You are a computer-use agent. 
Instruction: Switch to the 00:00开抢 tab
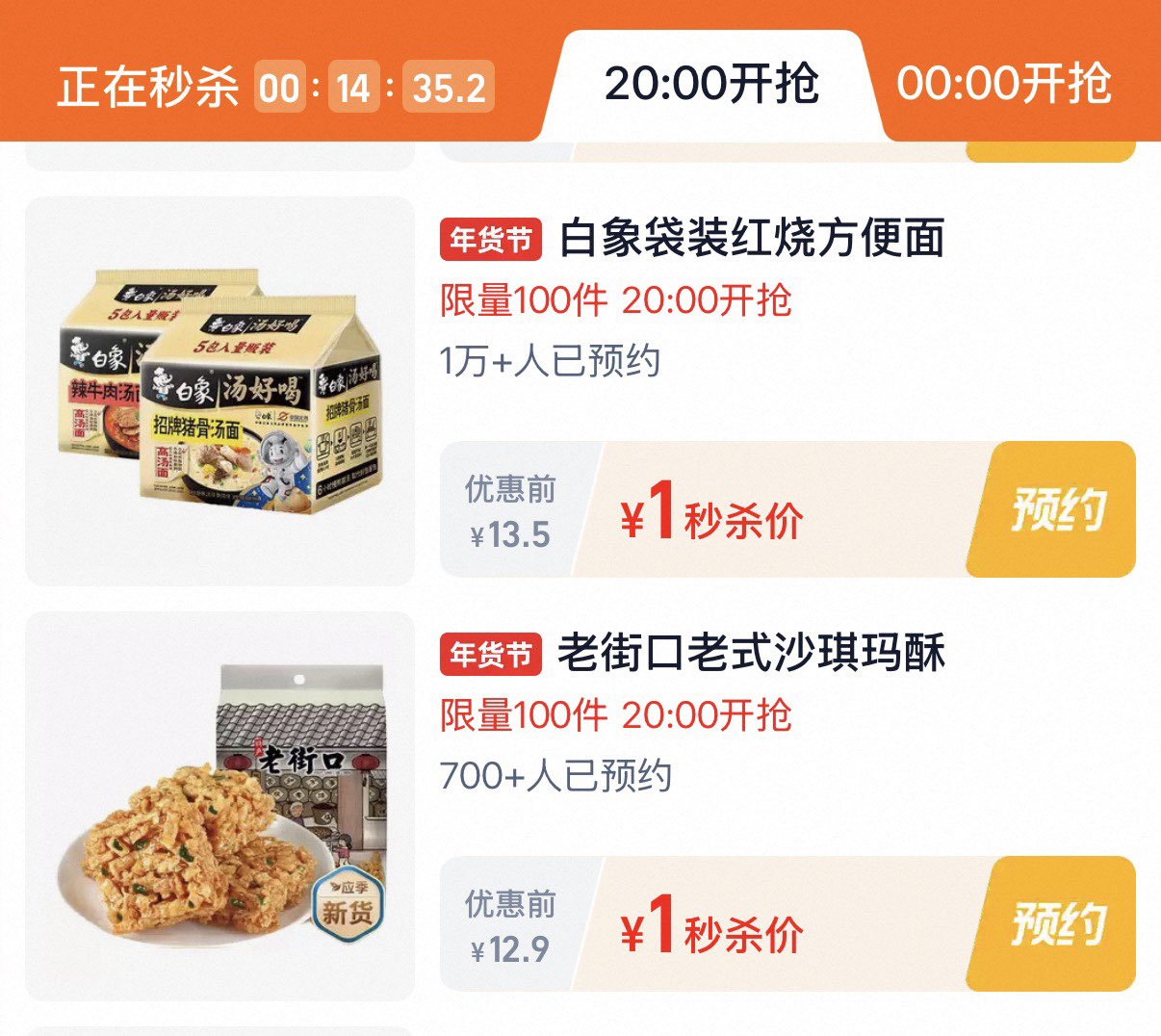(1004, 85)
